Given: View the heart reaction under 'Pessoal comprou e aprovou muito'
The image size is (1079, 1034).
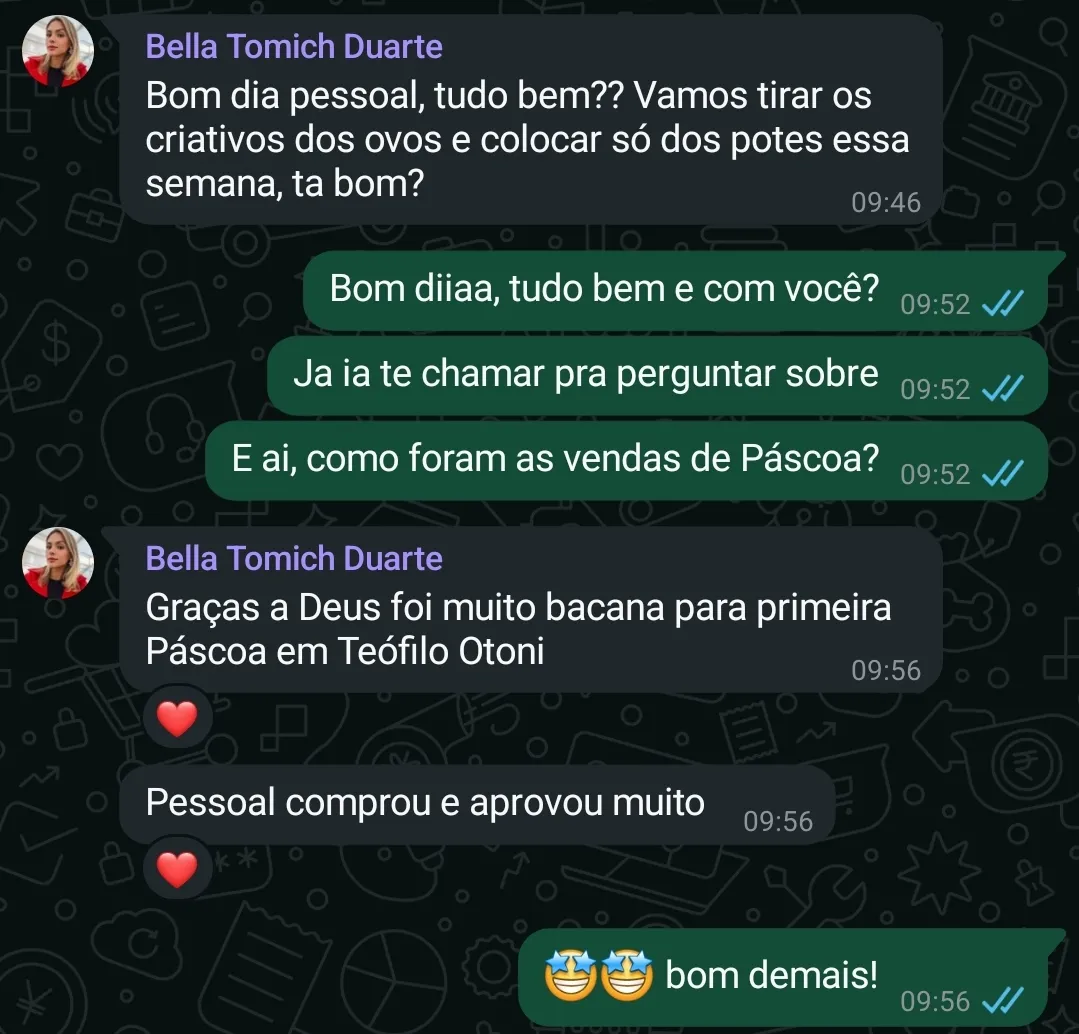Looking at the screenshot, I should point(178,870).
